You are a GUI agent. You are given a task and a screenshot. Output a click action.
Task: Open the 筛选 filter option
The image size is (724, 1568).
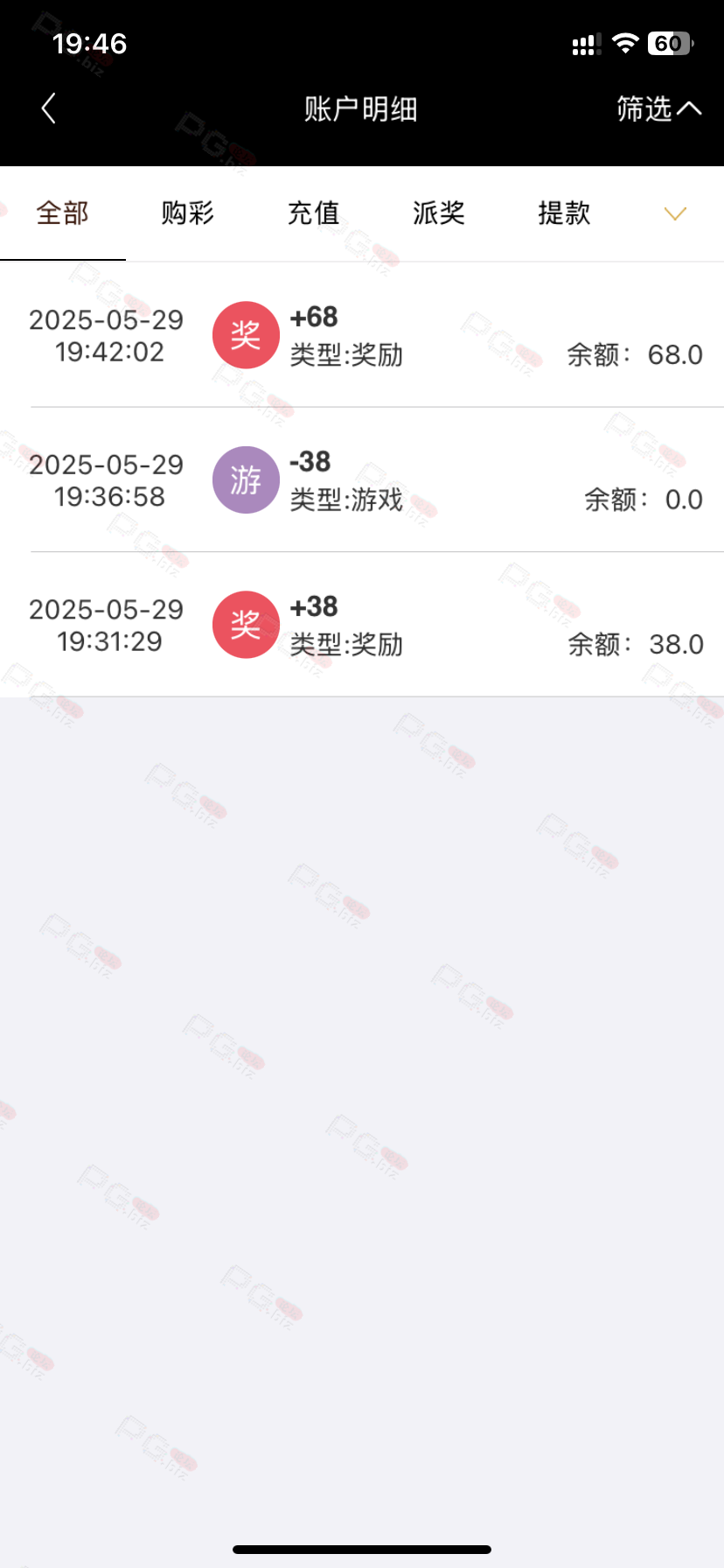658,109
